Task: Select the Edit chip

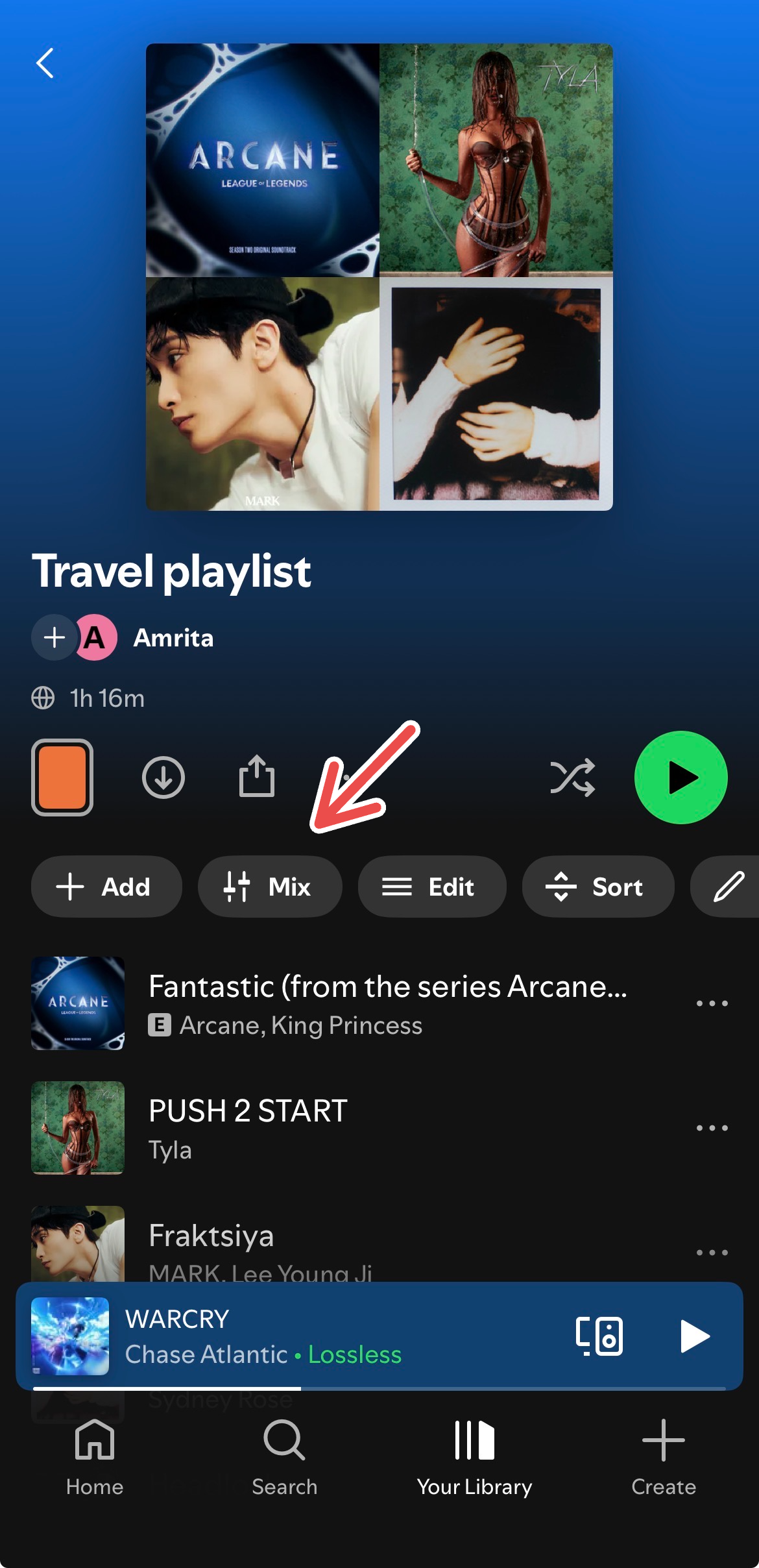Action: (x=431, y=887)
